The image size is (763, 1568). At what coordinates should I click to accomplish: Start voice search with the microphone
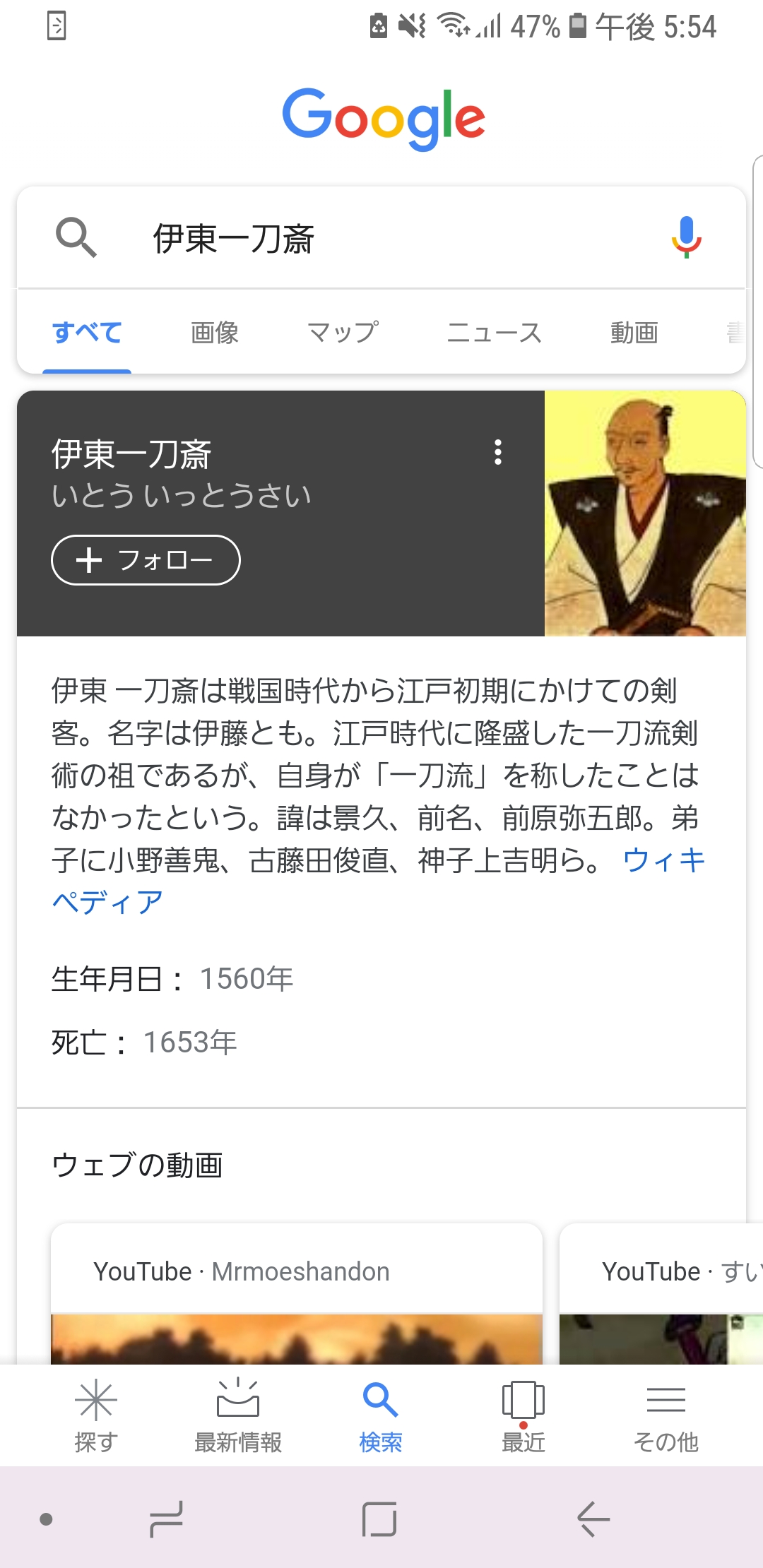pyautogui.click(x=686, y=237)
